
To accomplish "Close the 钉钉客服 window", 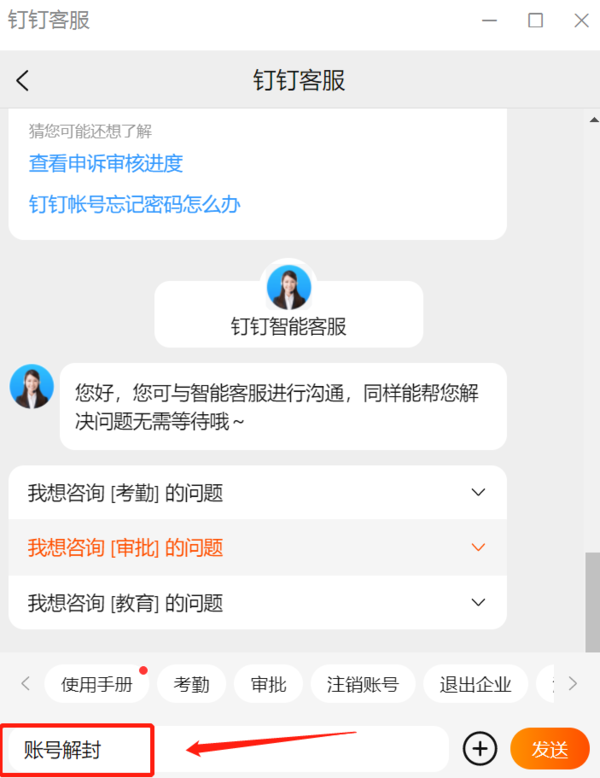I will (581, 20).
